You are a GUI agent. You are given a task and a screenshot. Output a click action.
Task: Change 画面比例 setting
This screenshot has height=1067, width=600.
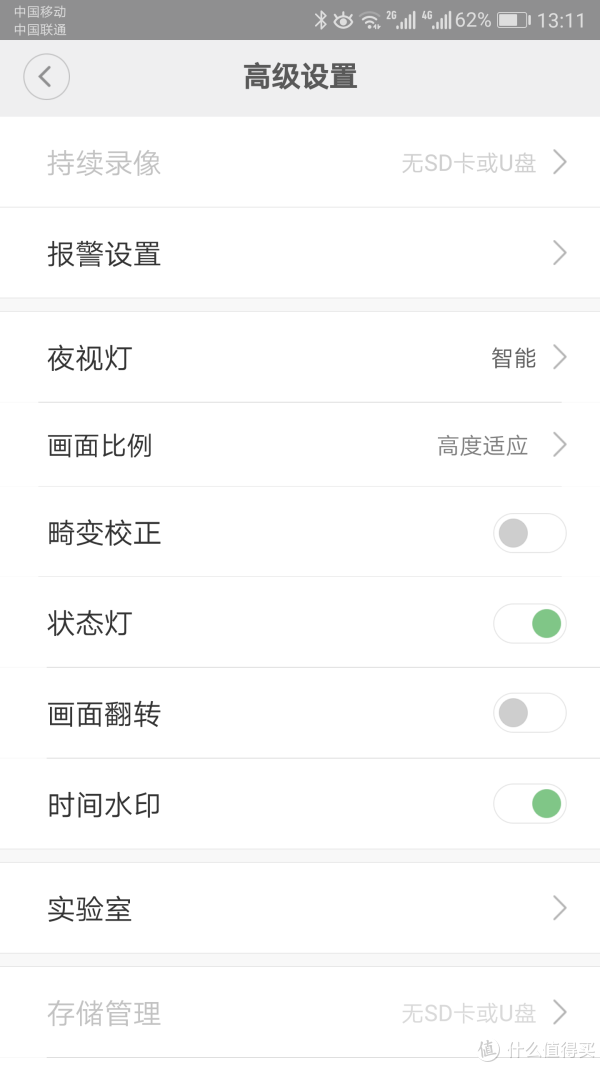tap(300, 445)
